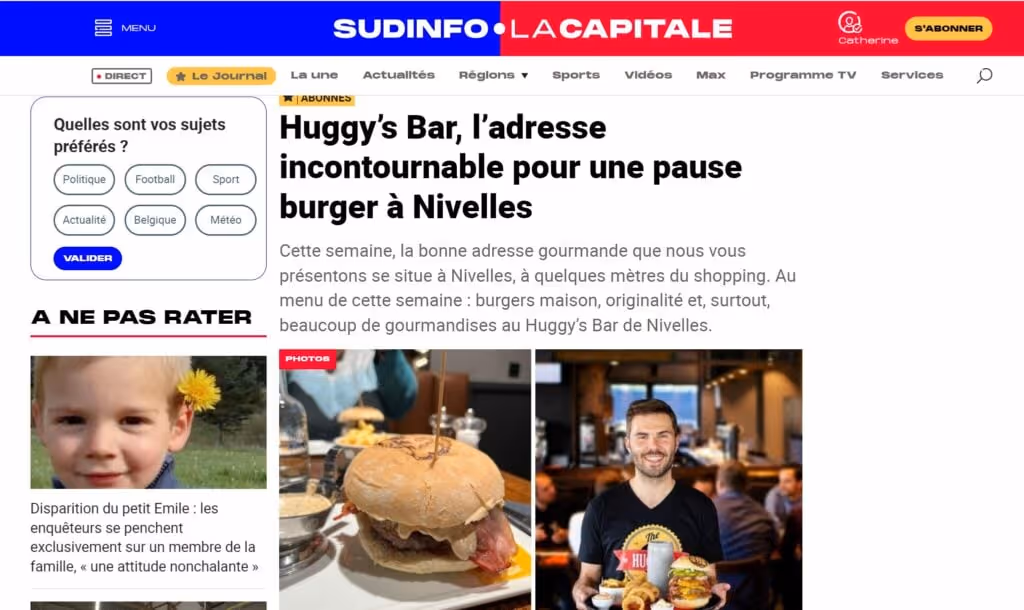Viewport: 1024px width, 610px height.
Task: Open the Services section
Action: coord(912,75)
